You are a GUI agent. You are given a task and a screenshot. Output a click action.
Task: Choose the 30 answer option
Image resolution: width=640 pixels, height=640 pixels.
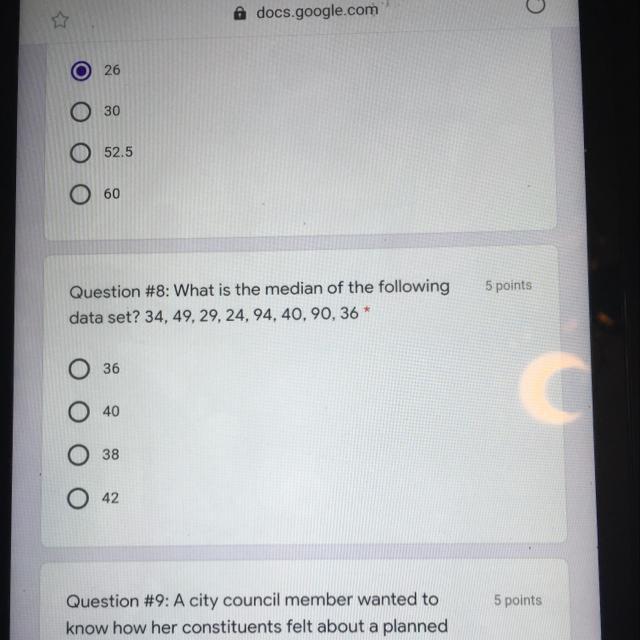[82, 112]
